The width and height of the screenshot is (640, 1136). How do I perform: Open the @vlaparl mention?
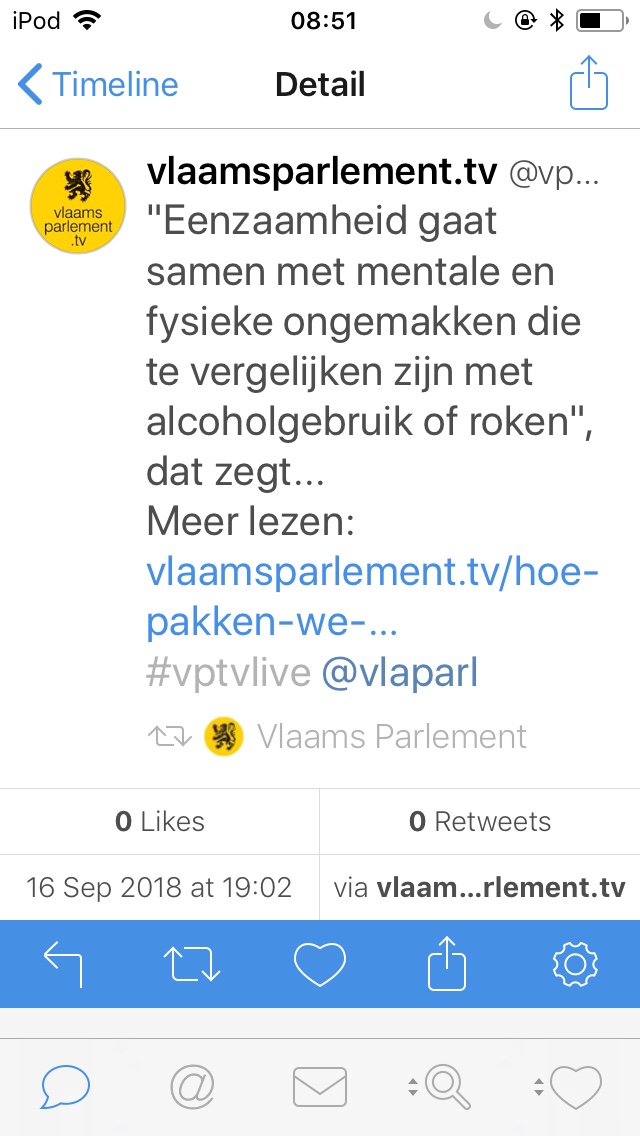coord(399,674)
